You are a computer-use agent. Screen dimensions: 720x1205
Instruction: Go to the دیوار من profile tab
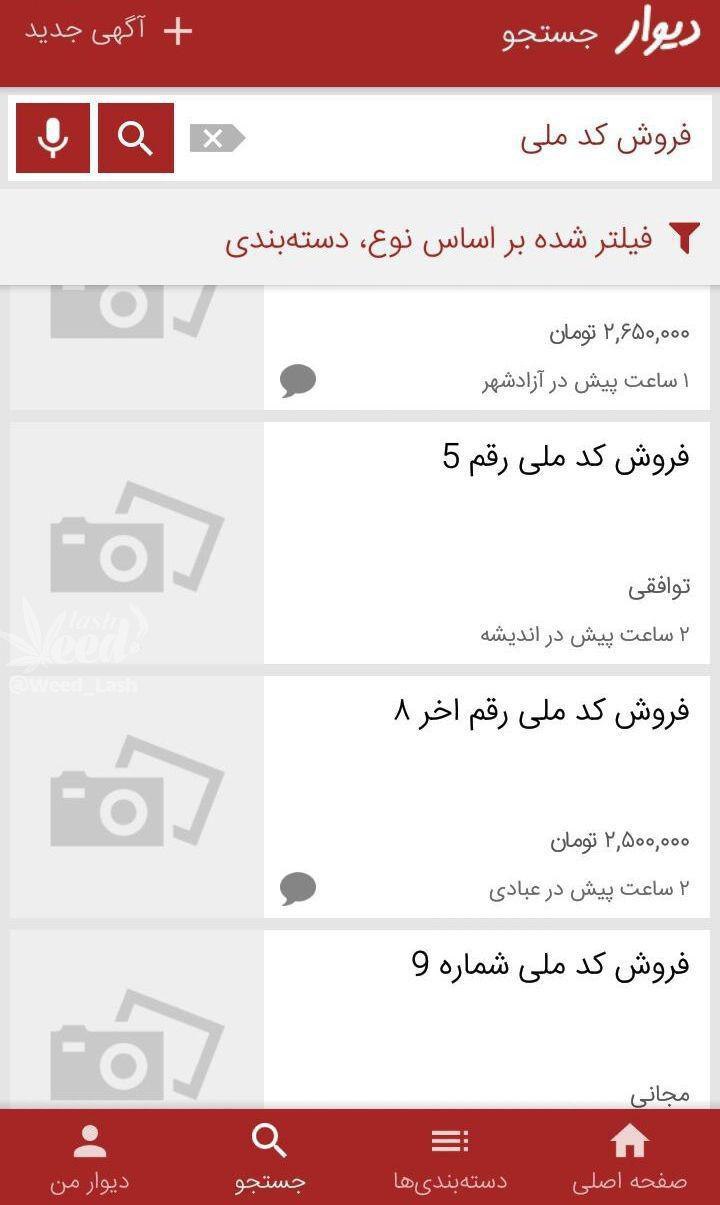pos(90,1158)
